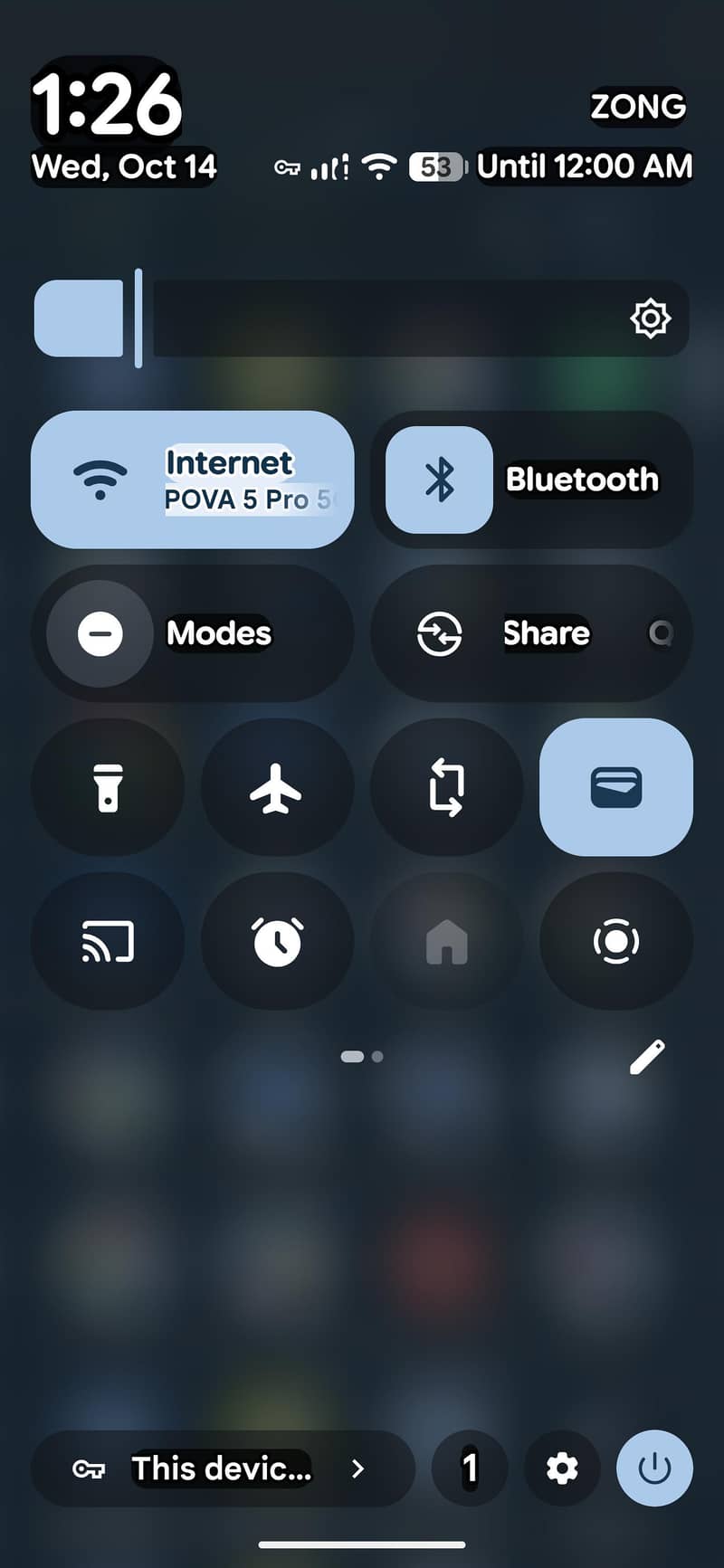The height and width of the screenshot is (1568, 724).
Task: Turn on the flashlight
Action: click(x=108, y=787)
